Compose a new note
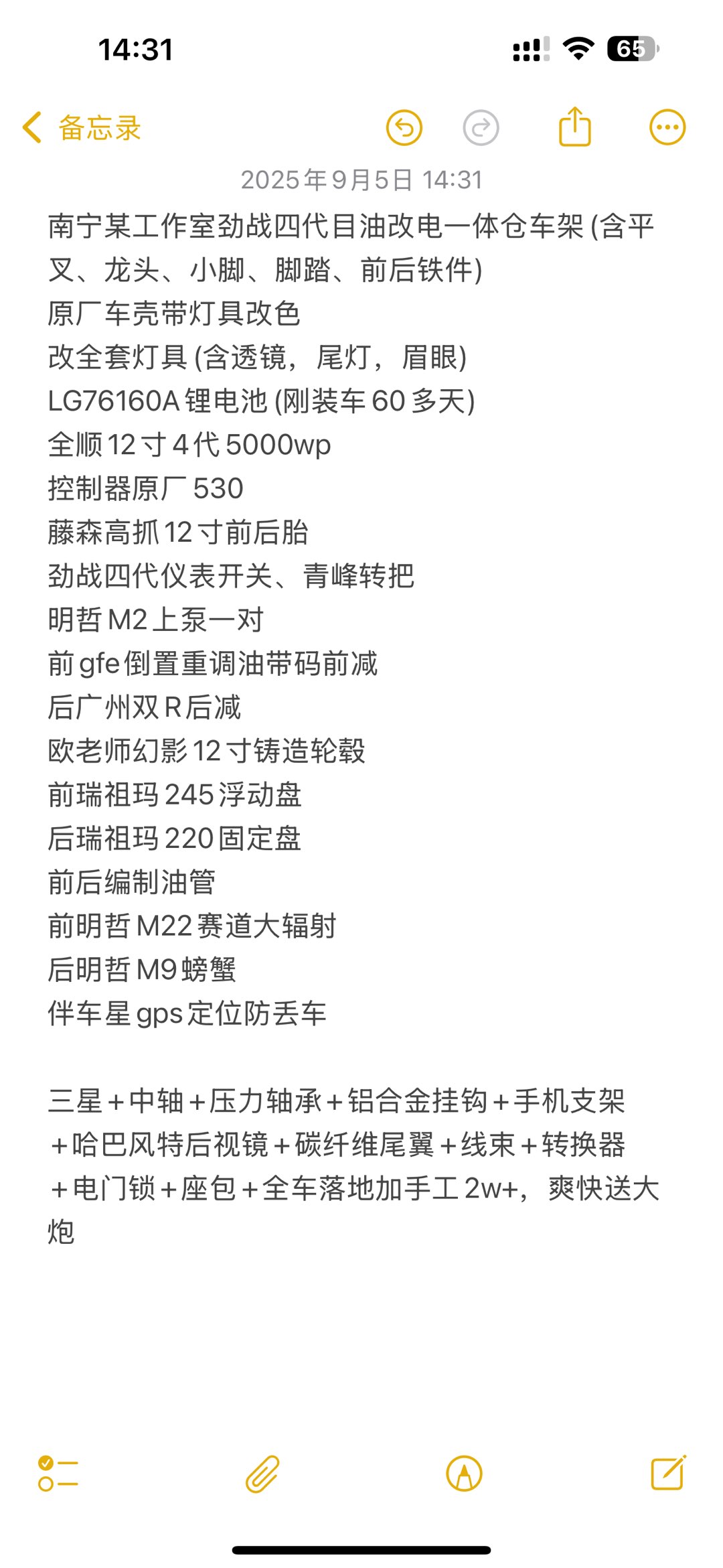 (x=669, y=1472)
